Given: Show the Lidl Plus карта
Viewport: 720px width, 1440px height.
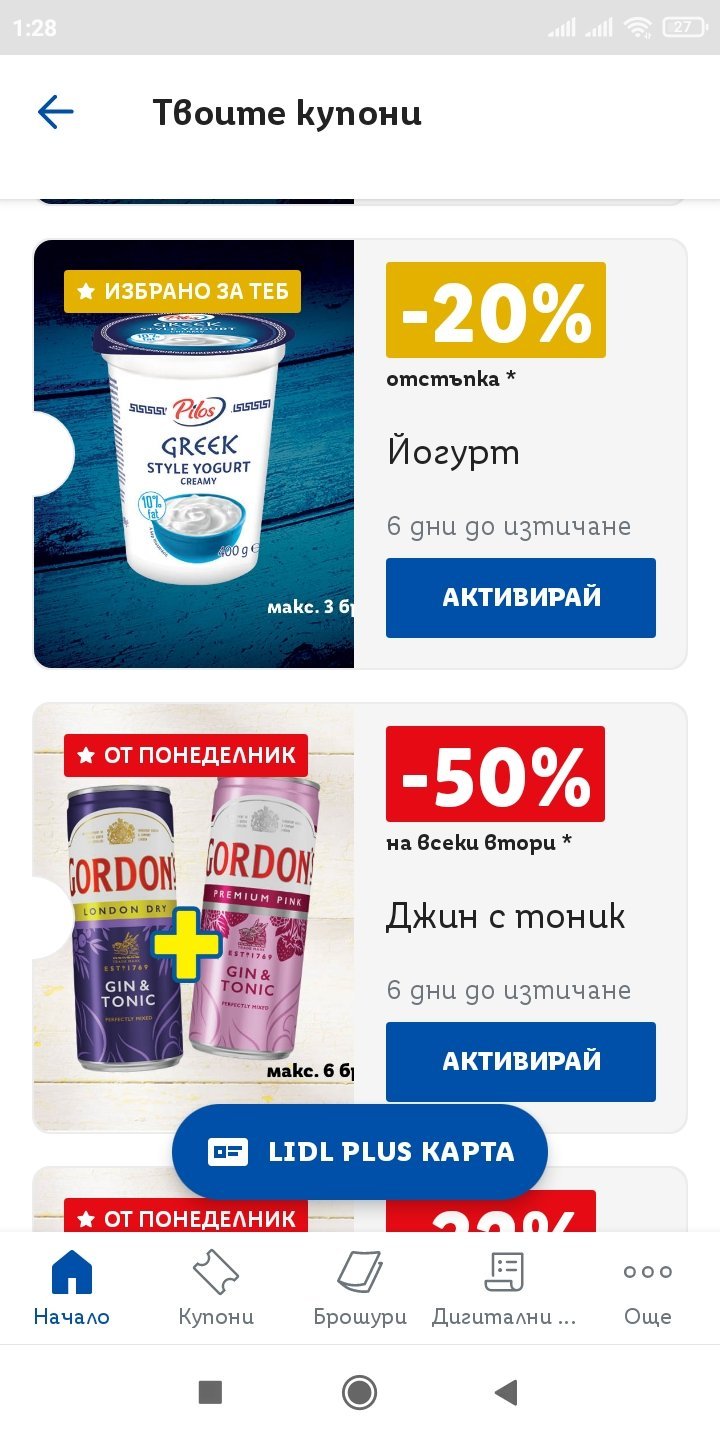Looking at the screenshot, I should pyautogui.click(x=360, y=1151).
